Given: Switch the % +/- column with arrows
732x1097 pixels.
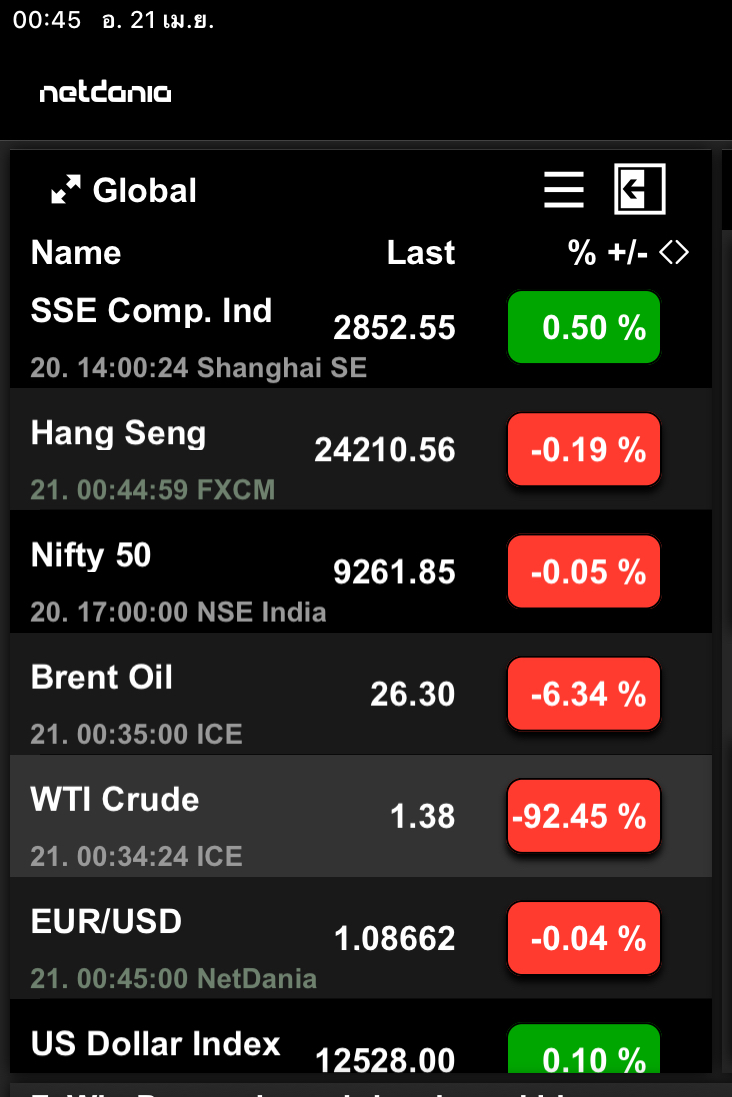Looking at the screenshot, I should point(674,252).
